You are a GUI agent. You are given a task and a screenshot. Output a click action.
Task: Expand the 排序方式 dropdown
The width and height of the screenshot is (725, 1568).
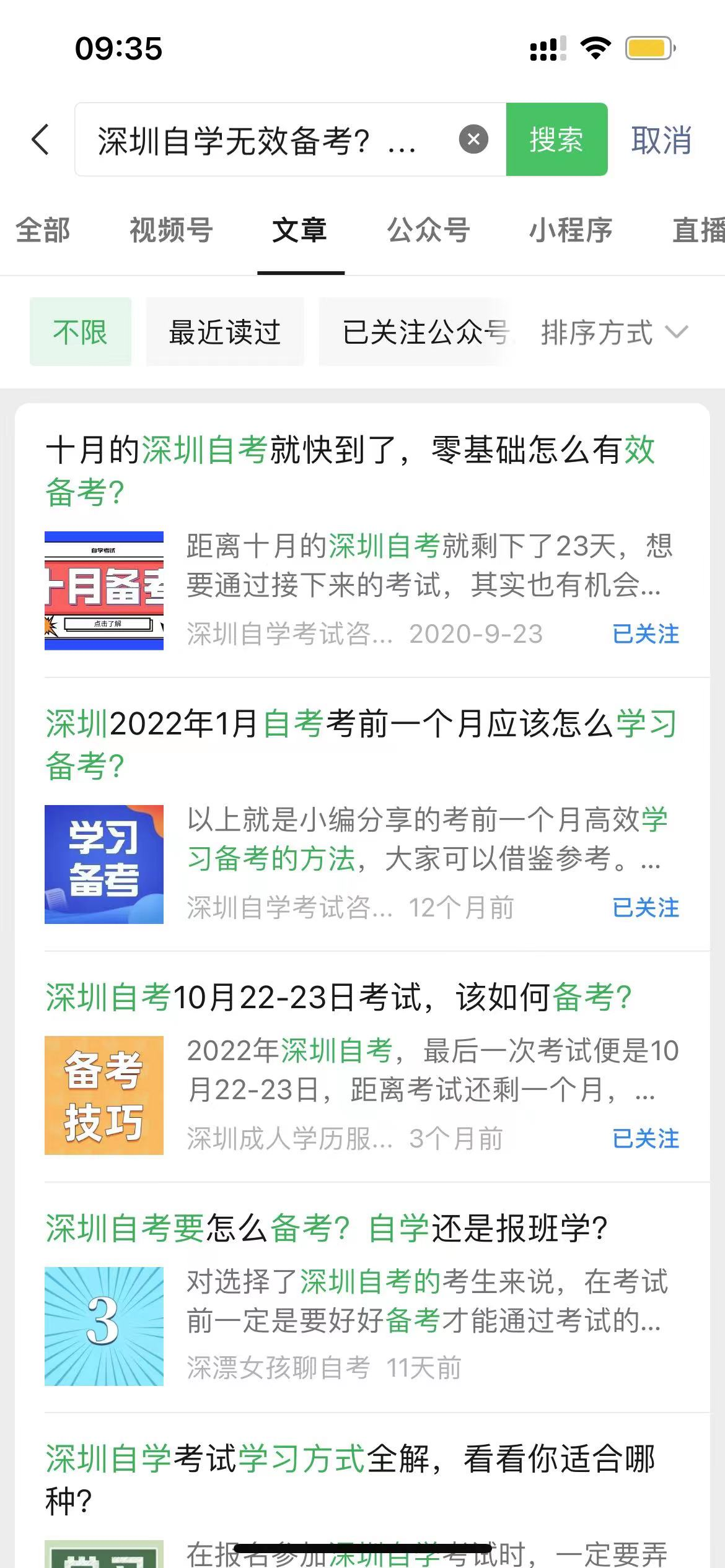tap(613, 332)
